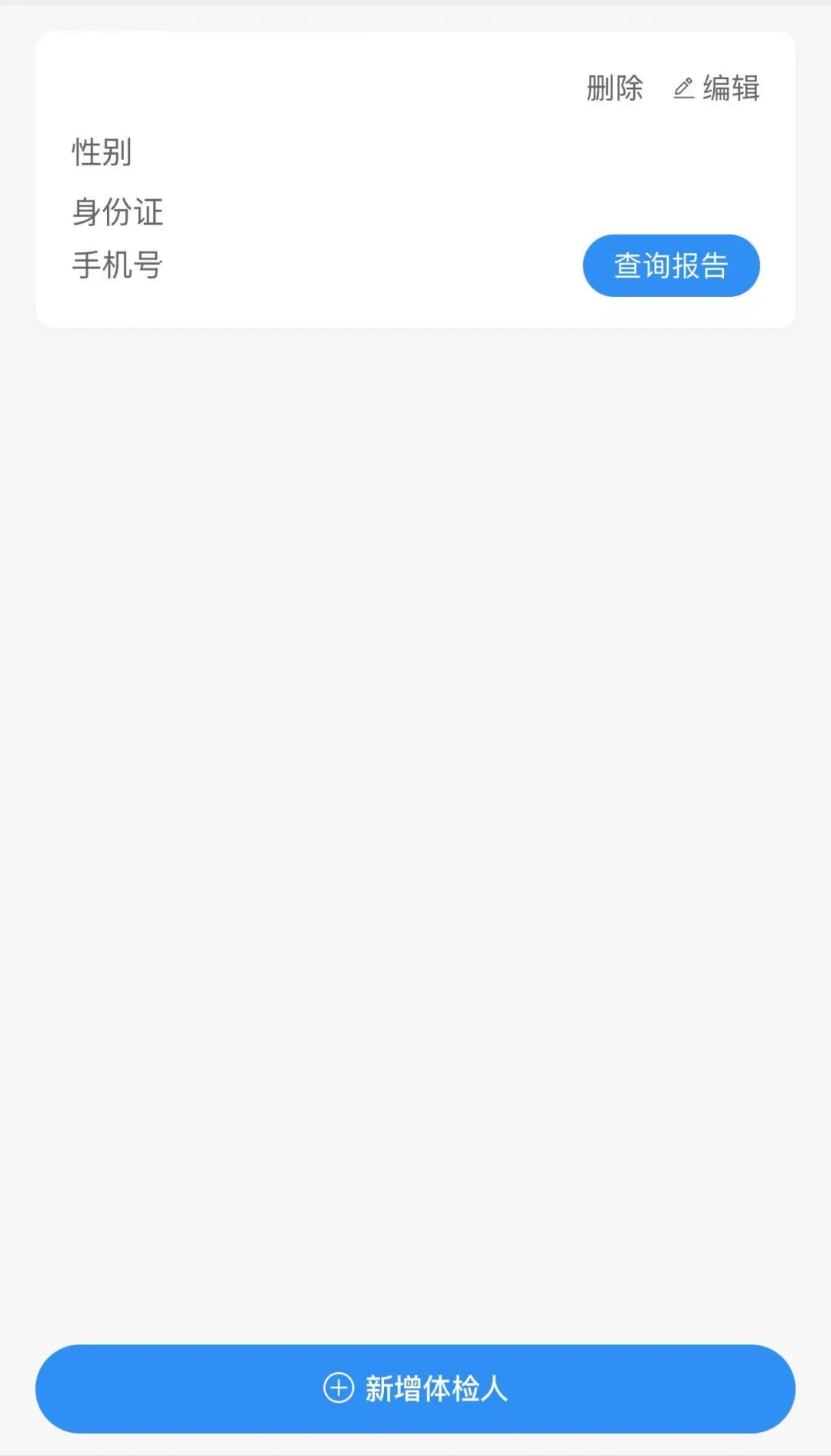The image size is (831, 1456).
Task: Tap 编辑 to edit the examinee's info
Action: point(716,88)
